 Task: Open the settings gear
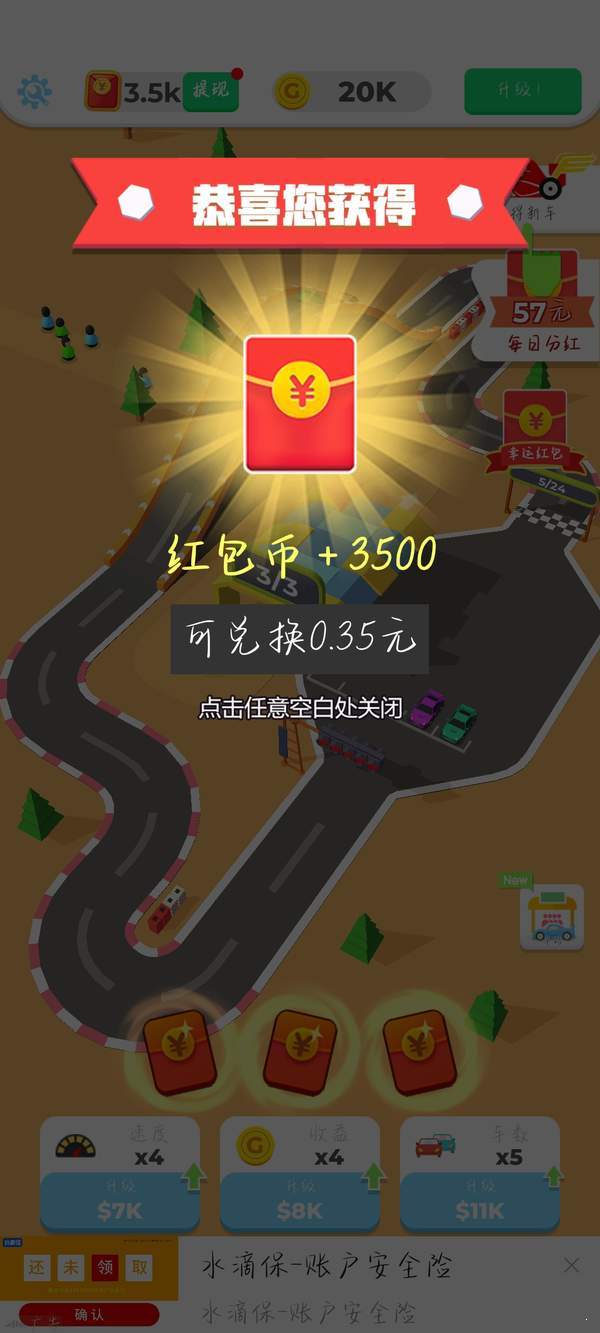coord(34,92)
